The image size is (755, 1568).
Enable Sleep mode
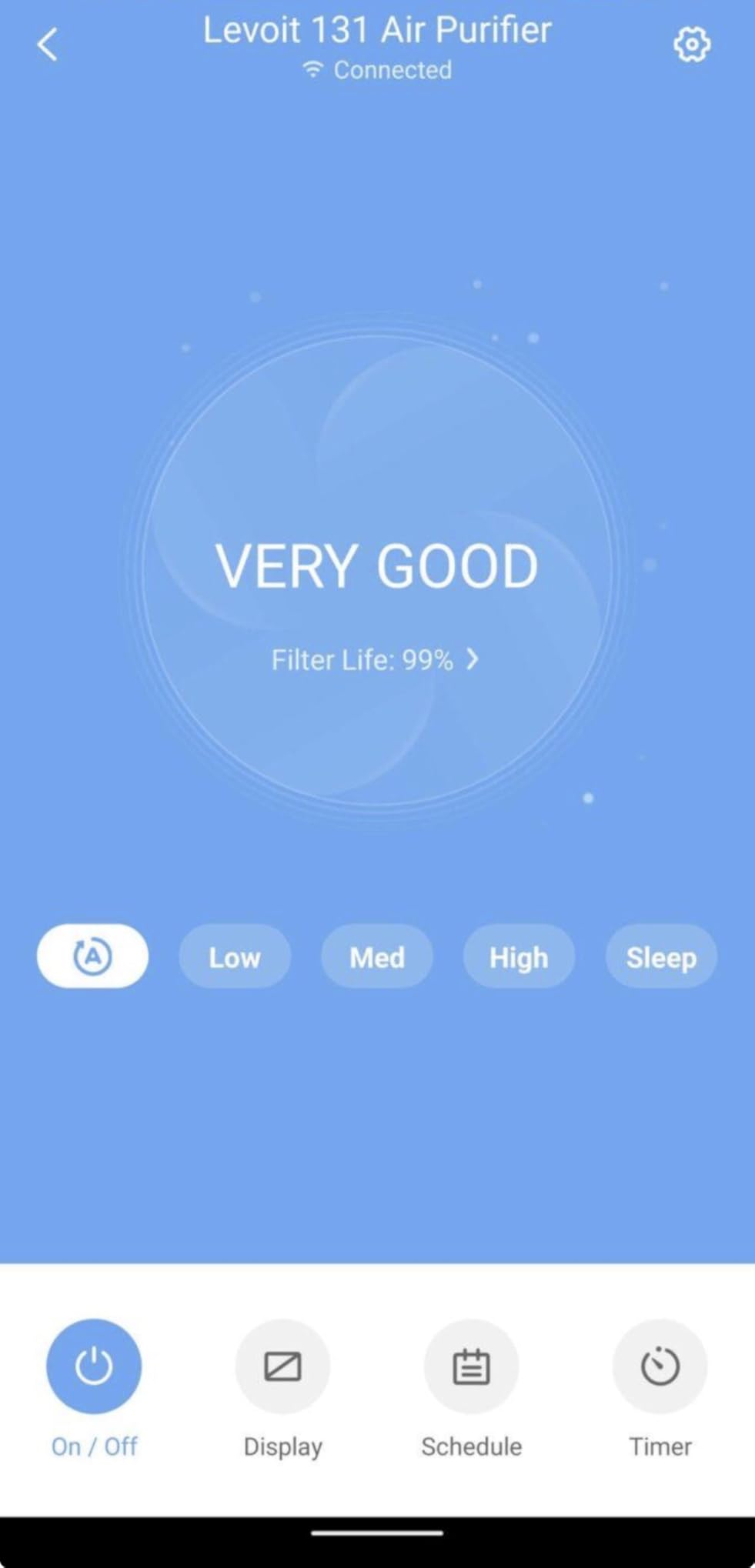pyautogui.click(x=660, y=957)
